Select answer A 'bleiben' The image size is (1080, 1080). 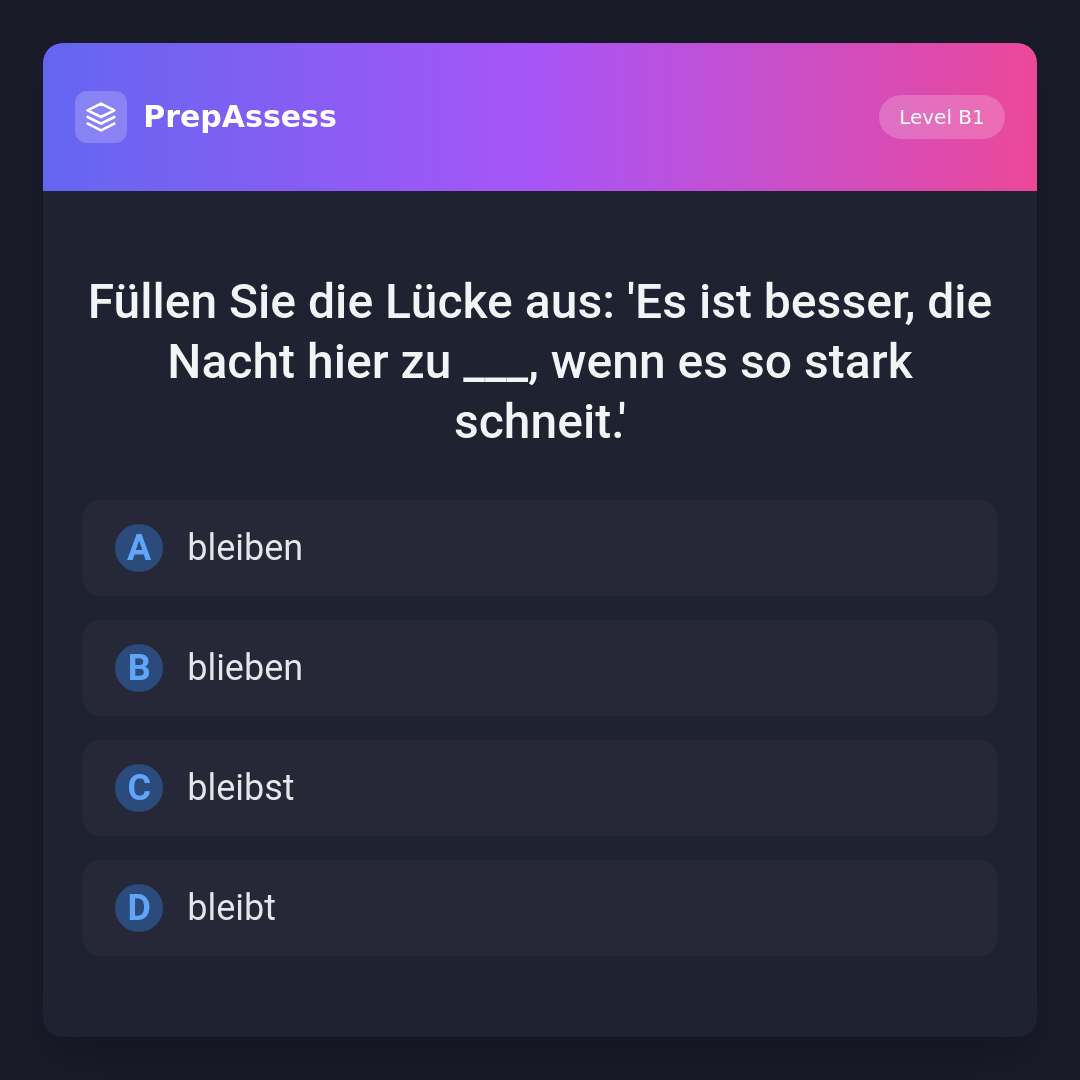click(540, 548)
